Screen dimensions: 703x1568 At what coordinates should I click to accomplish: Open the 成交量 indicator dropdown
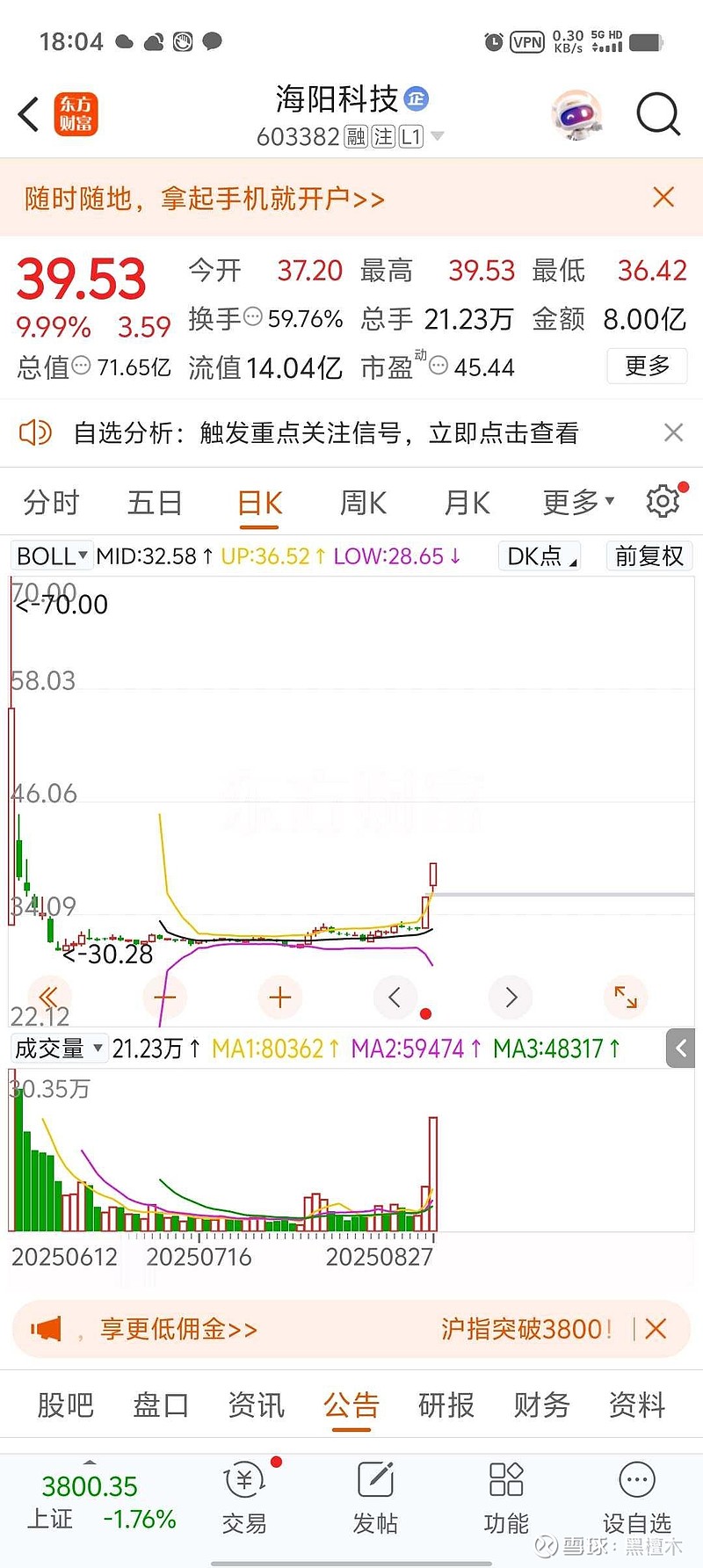point(58,1049)
